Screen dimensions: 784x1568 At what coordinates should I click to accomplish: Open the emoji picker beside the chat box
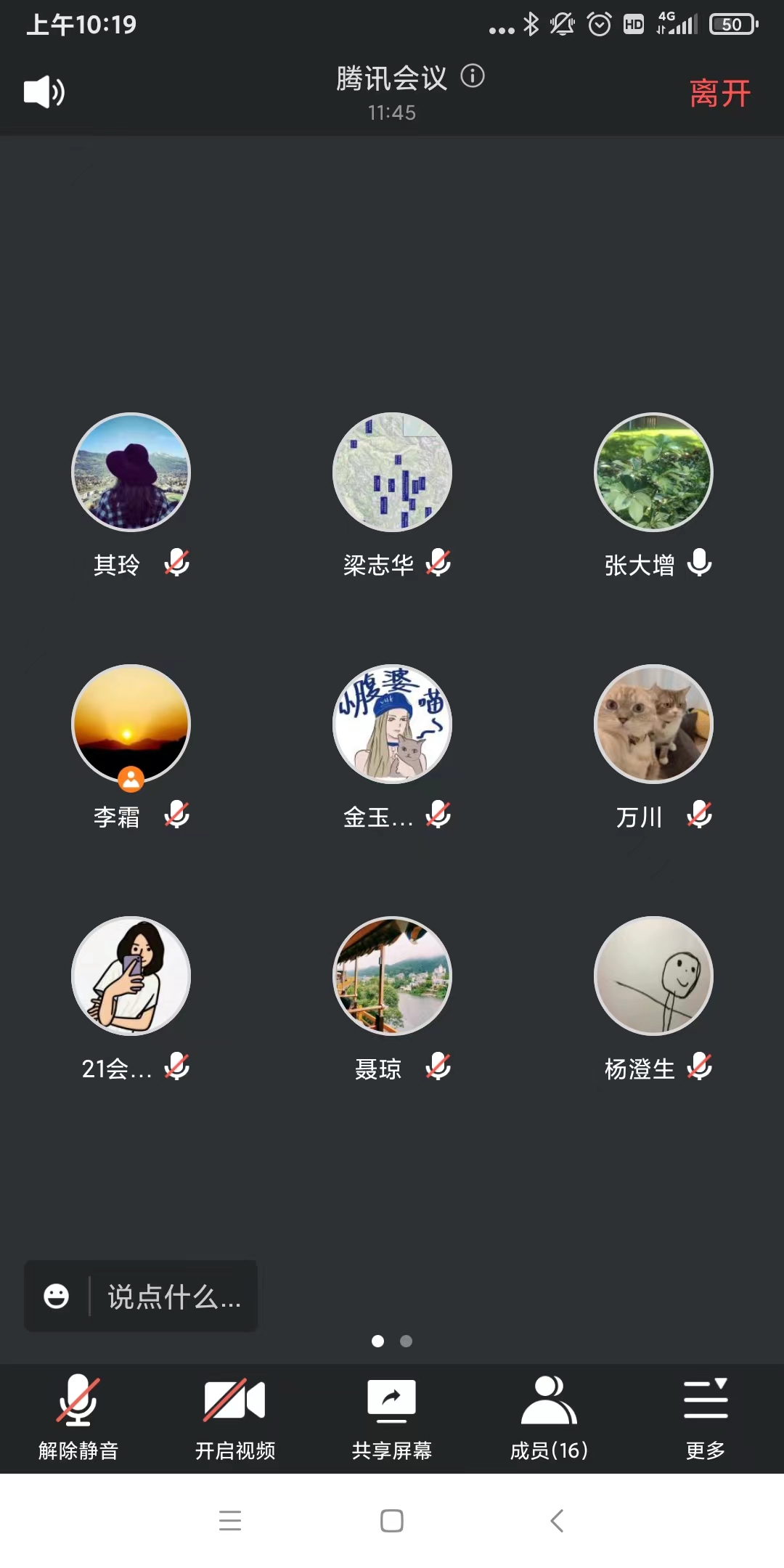57,1297
